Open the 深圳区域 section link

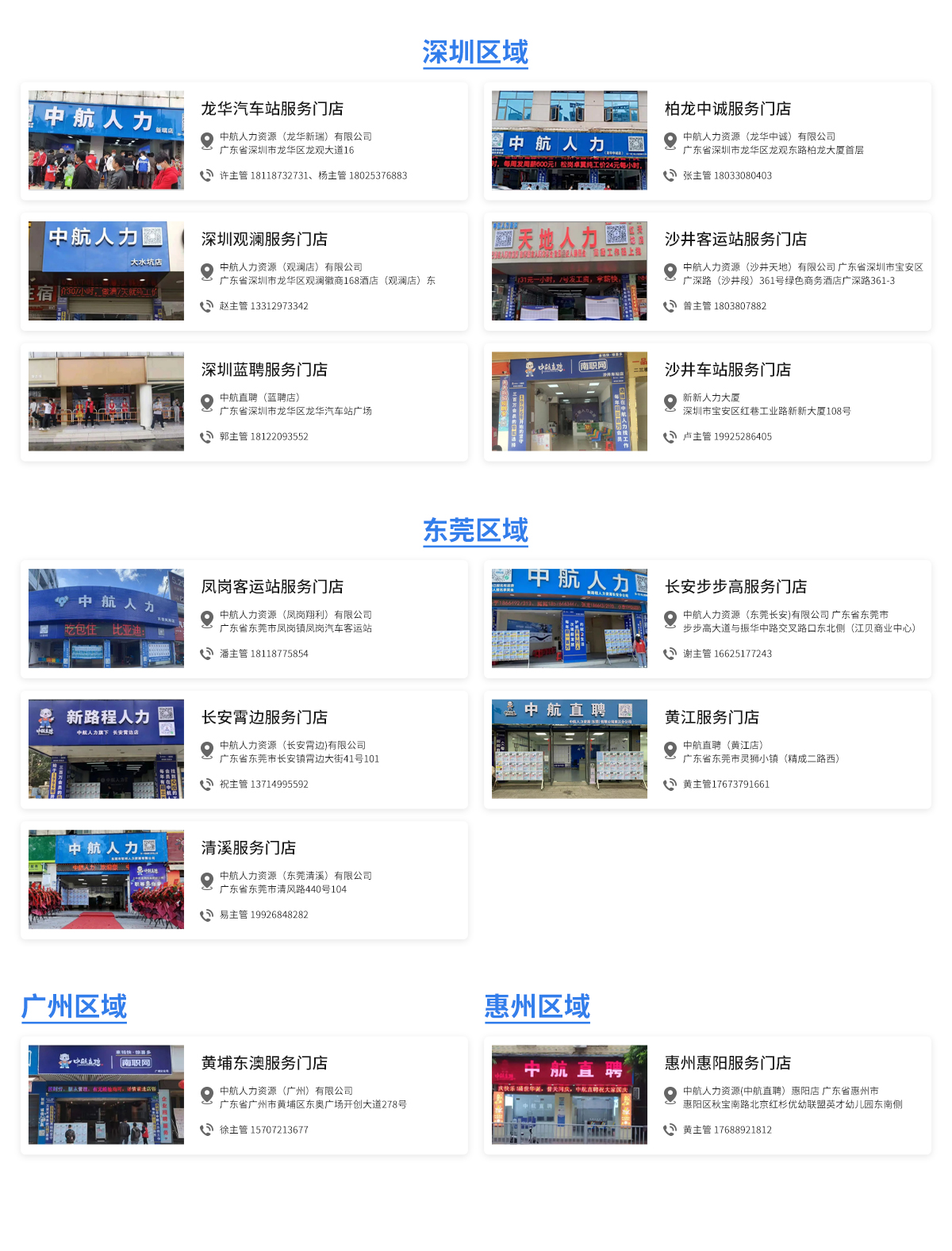475,53
